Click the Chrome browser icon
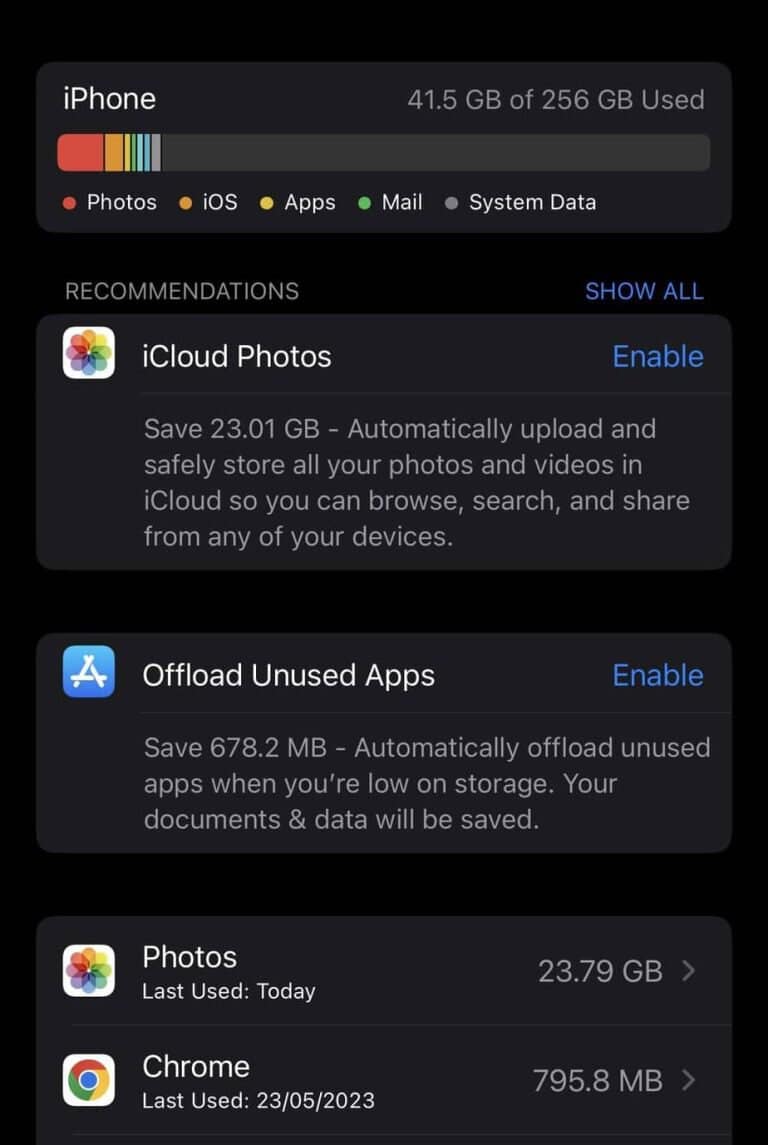Viewport: 768px width, 1145px height. coord(87,1080)
